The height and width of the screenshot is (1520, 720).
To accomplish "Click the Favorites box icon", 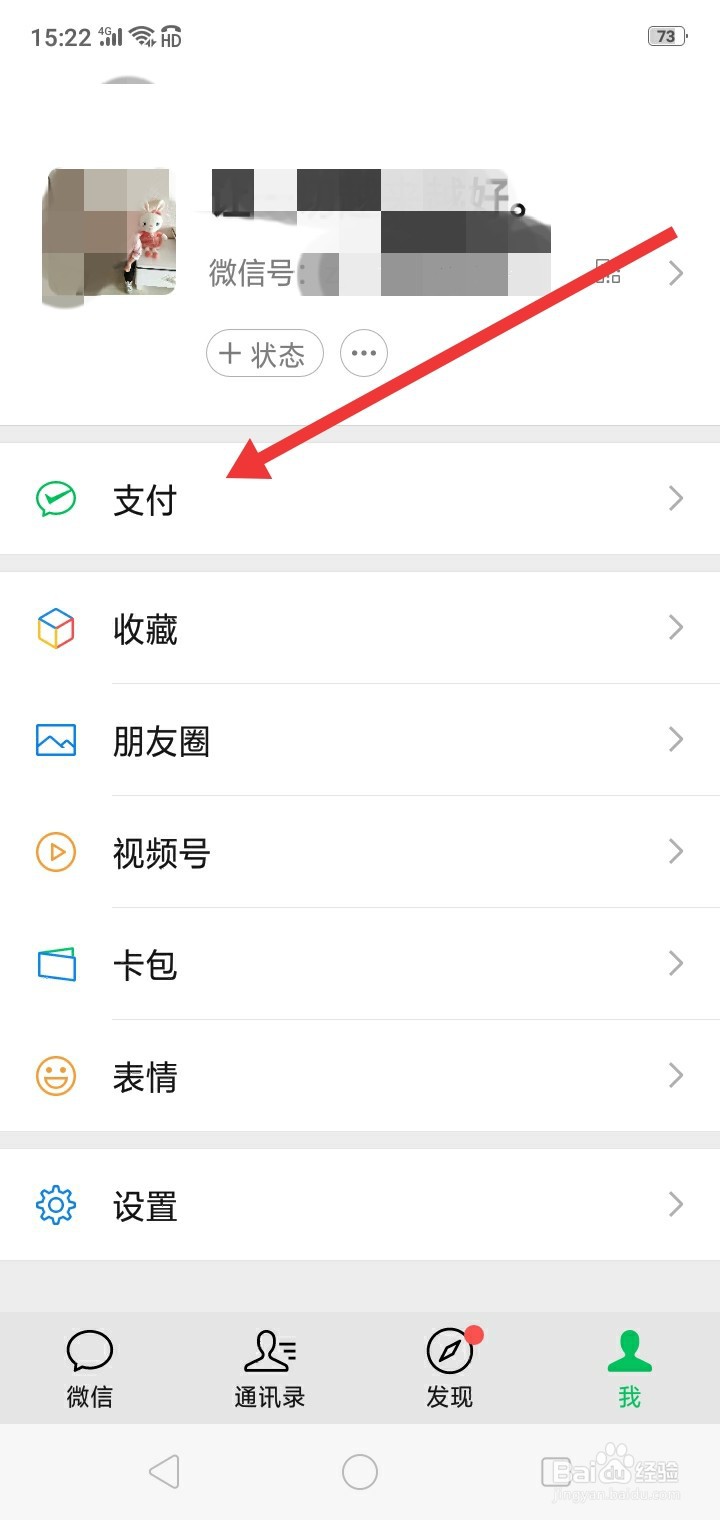I will click(57, 628).
